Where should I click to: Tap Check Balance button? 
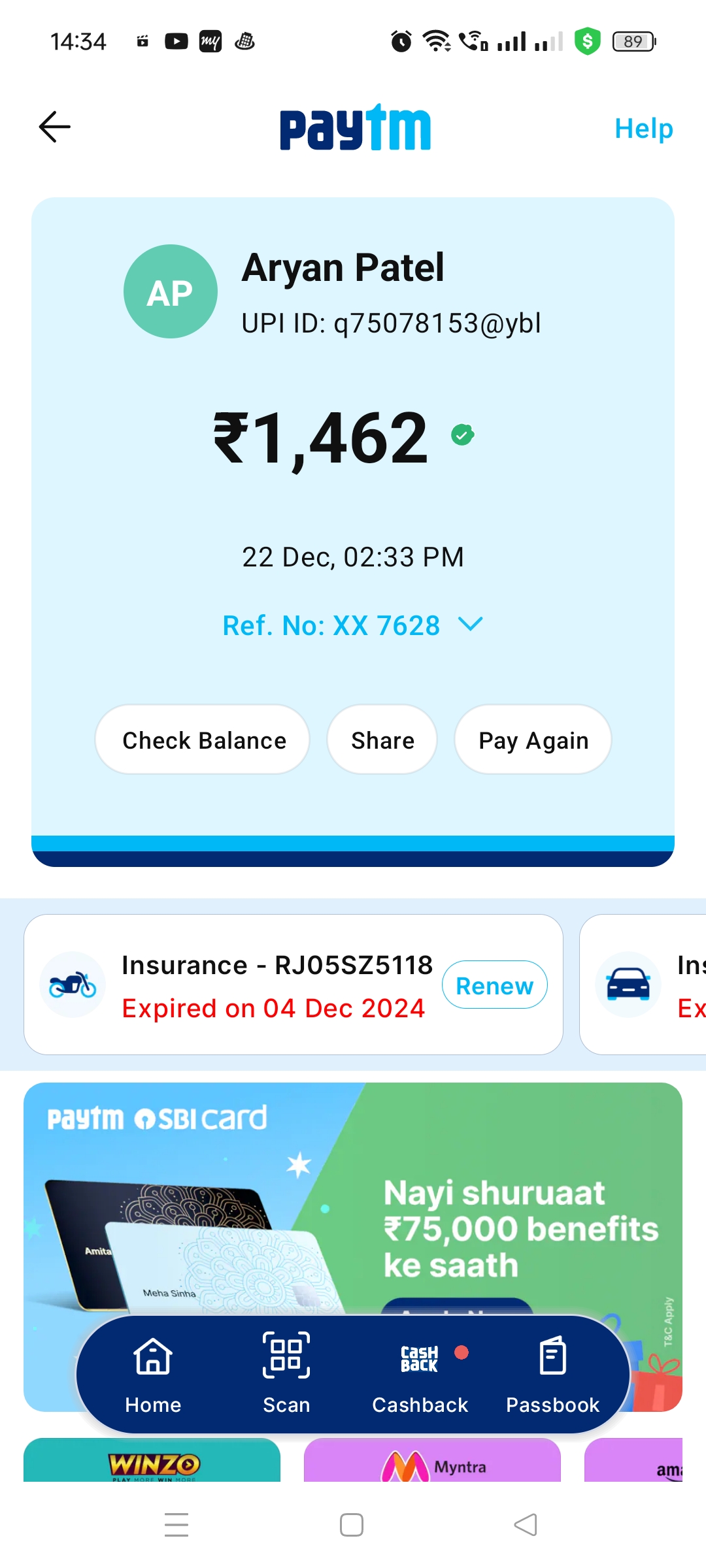pyautogui.click(x=203, y=740)
